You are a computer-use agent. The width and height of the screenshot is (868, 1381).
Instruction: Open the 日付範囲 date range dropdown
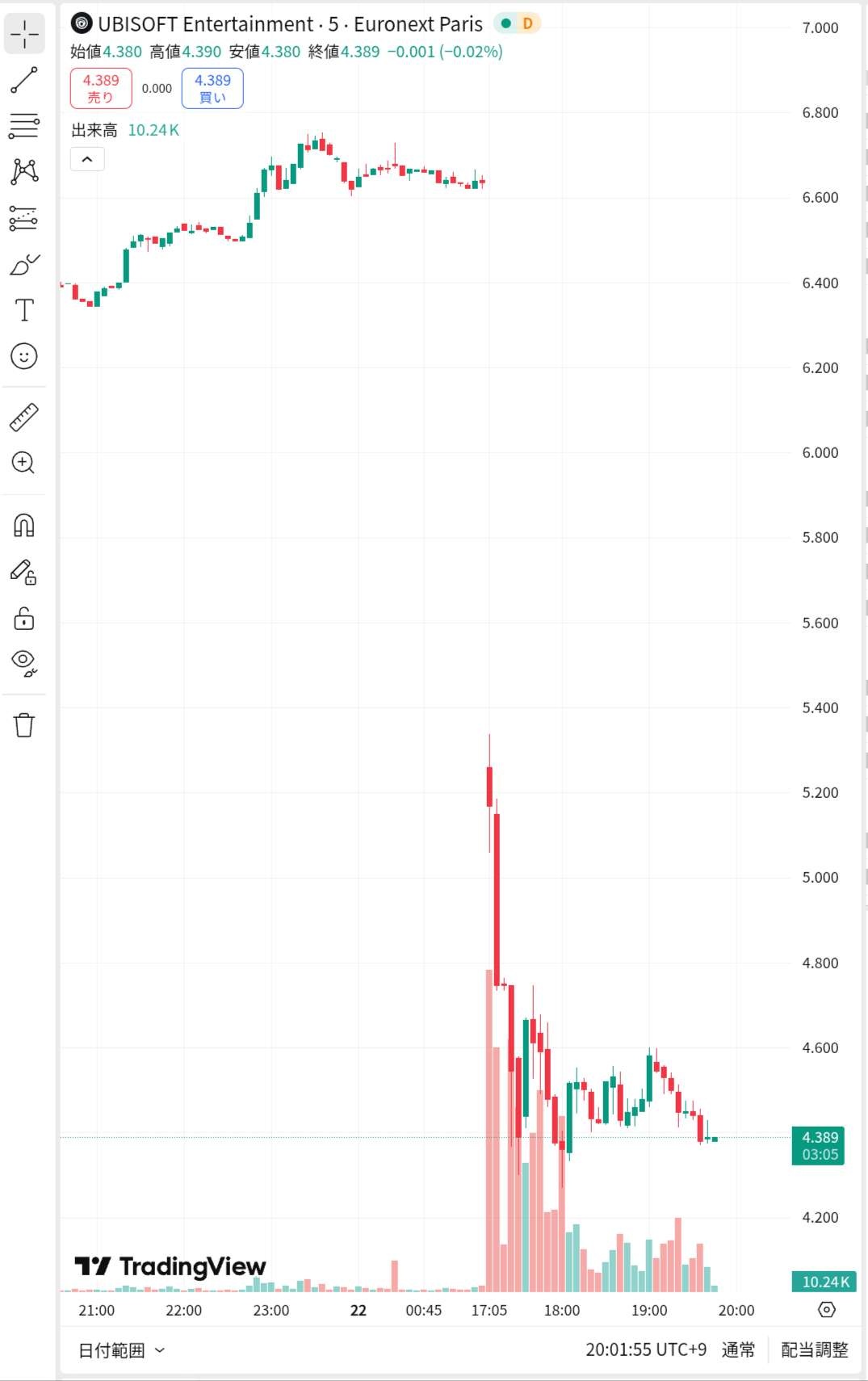121,1350
